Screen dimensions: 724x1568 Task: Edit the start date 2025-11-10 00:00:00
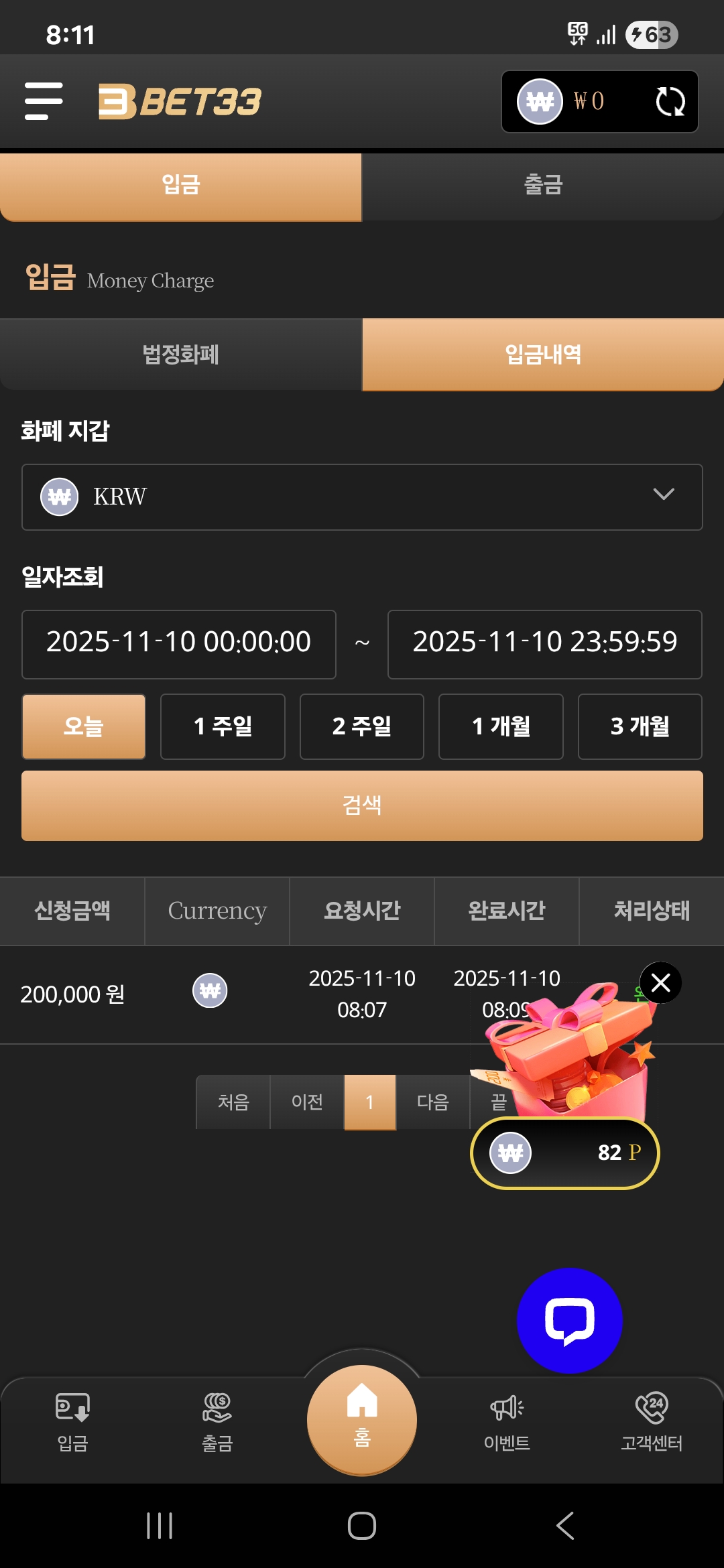pyautogui.click(x=179, y=643)
